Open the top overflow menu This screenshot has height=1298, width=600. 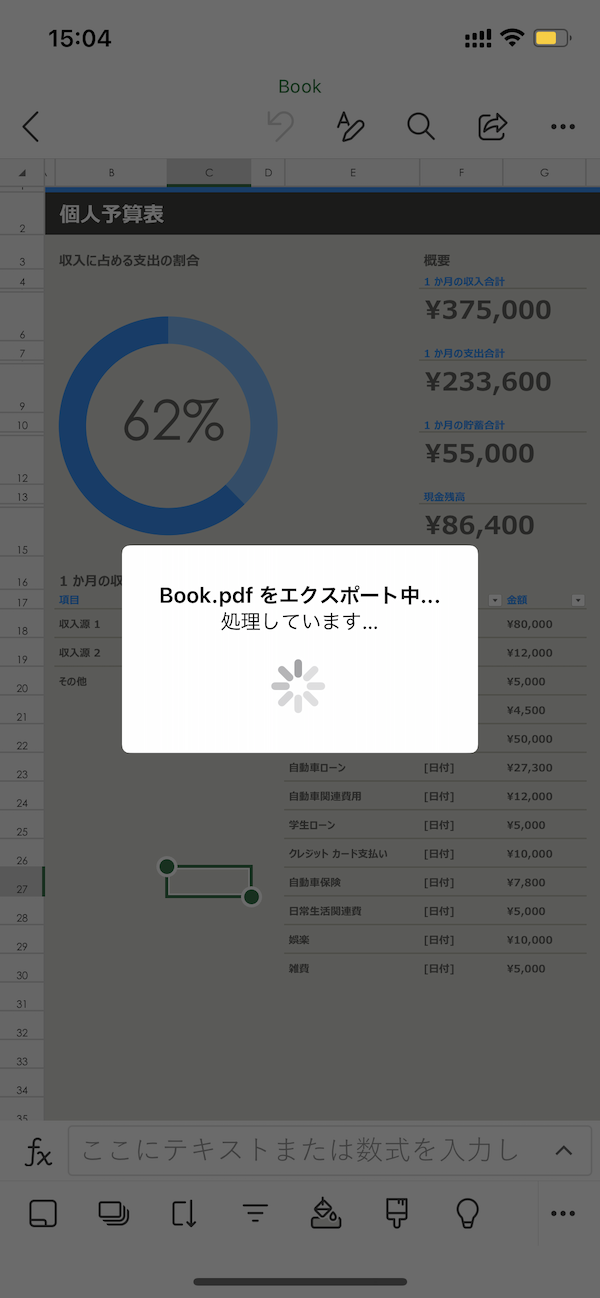click(563, 127)
